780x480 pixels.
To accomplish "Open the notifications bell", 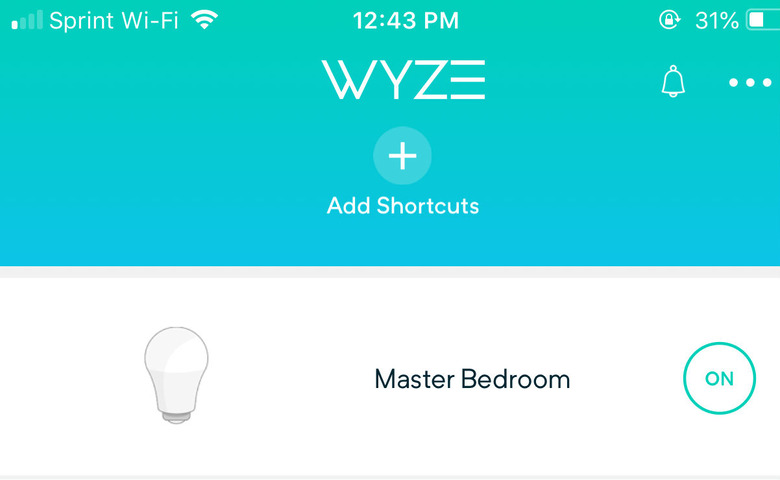I will [x=674, y=82].
